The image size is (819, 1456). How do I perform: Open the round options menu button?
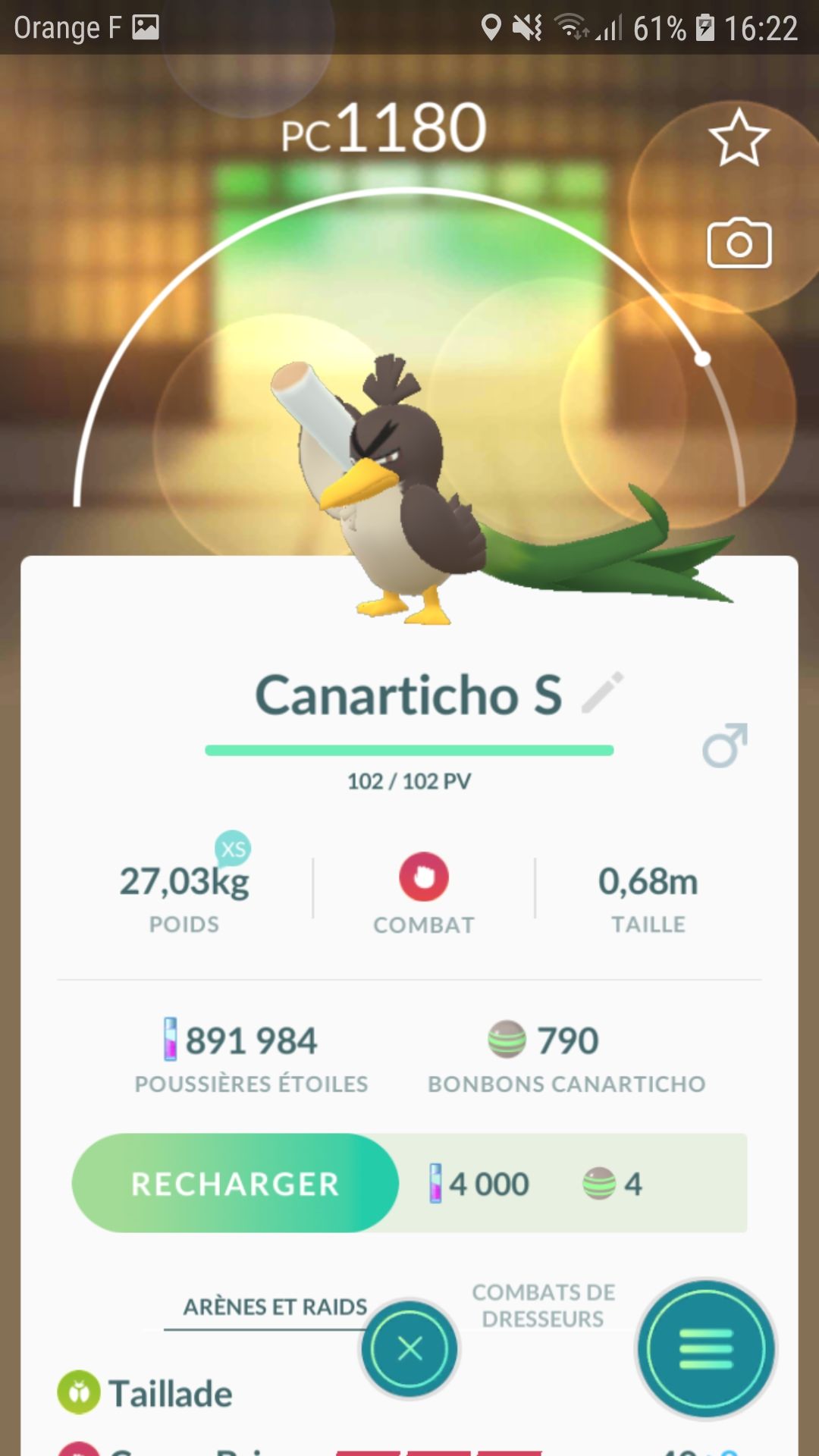[706, 1349]
